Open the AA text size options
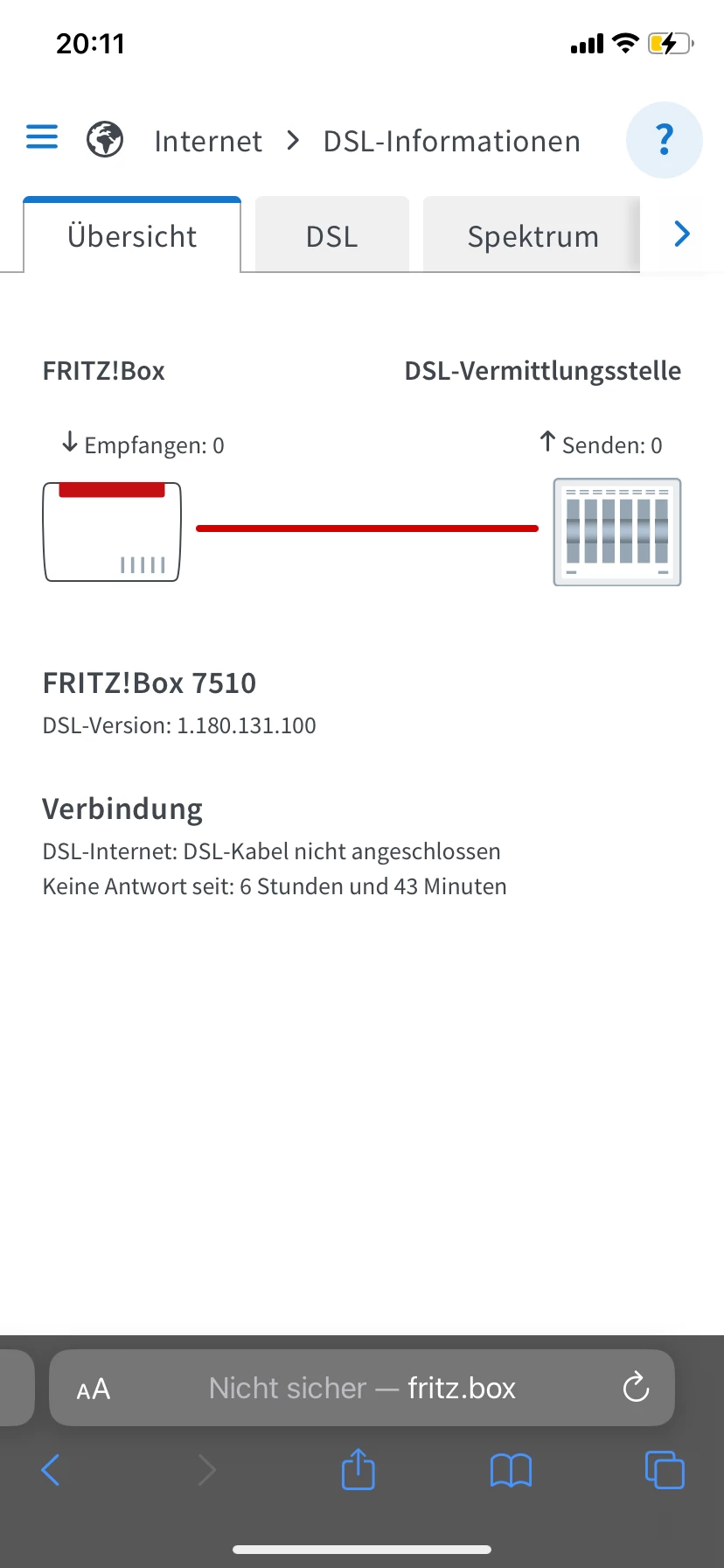Image resolution: width=724 pixels, height=1568 pixels. coord(94,1389)
